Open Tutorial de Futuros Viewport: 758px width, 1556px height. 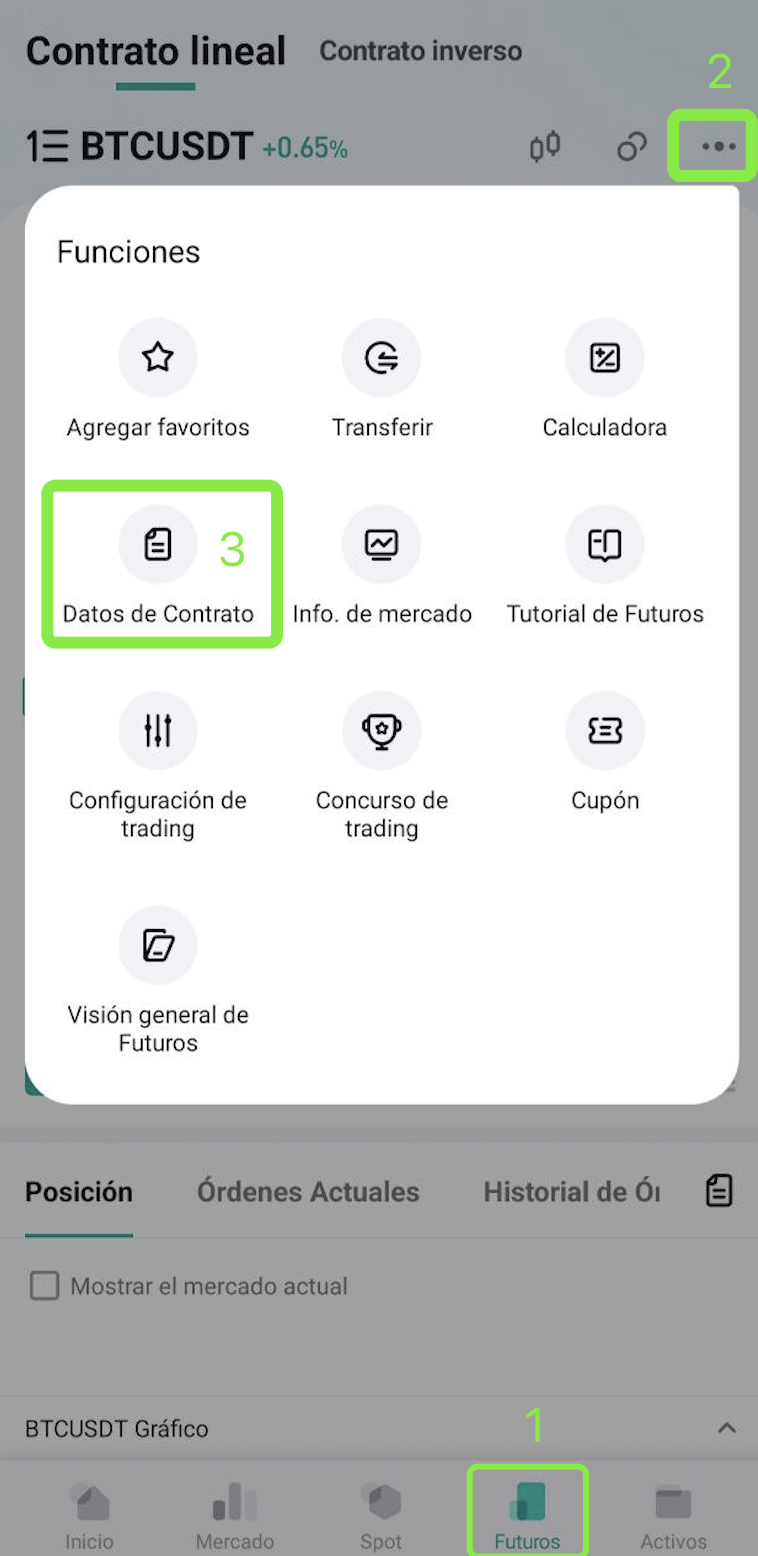[x=605, y=565]
